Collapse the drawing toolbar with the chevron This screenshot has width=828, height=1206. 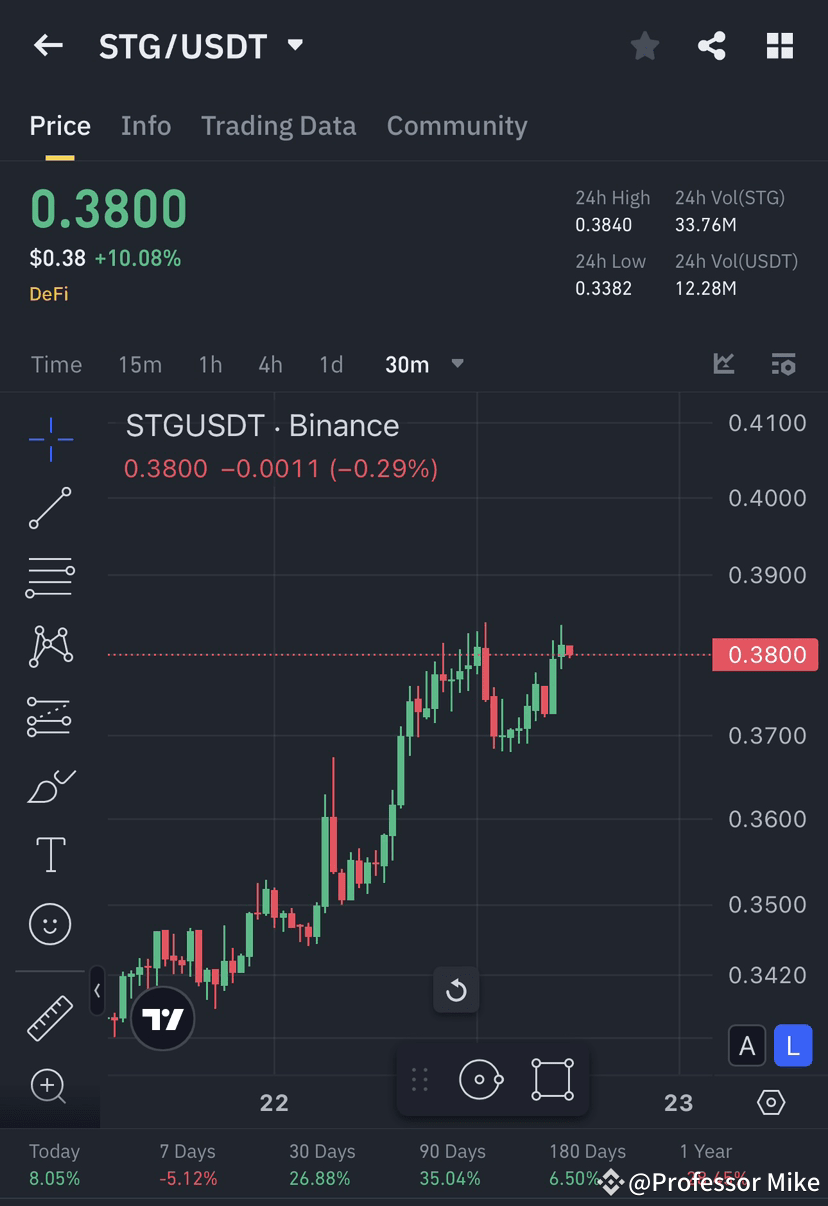coord(97,991)
